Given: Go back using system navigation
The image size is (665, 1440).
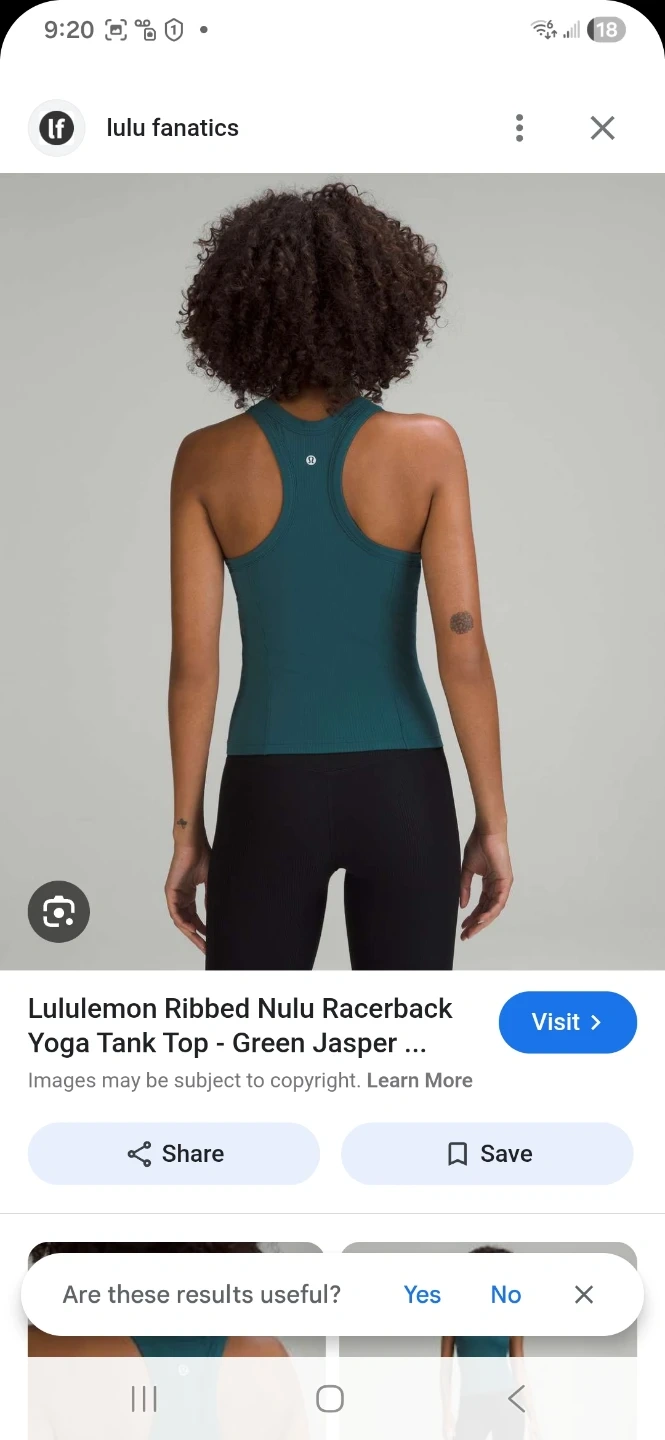Looking at the screenshot, I should click(516, 1398).
